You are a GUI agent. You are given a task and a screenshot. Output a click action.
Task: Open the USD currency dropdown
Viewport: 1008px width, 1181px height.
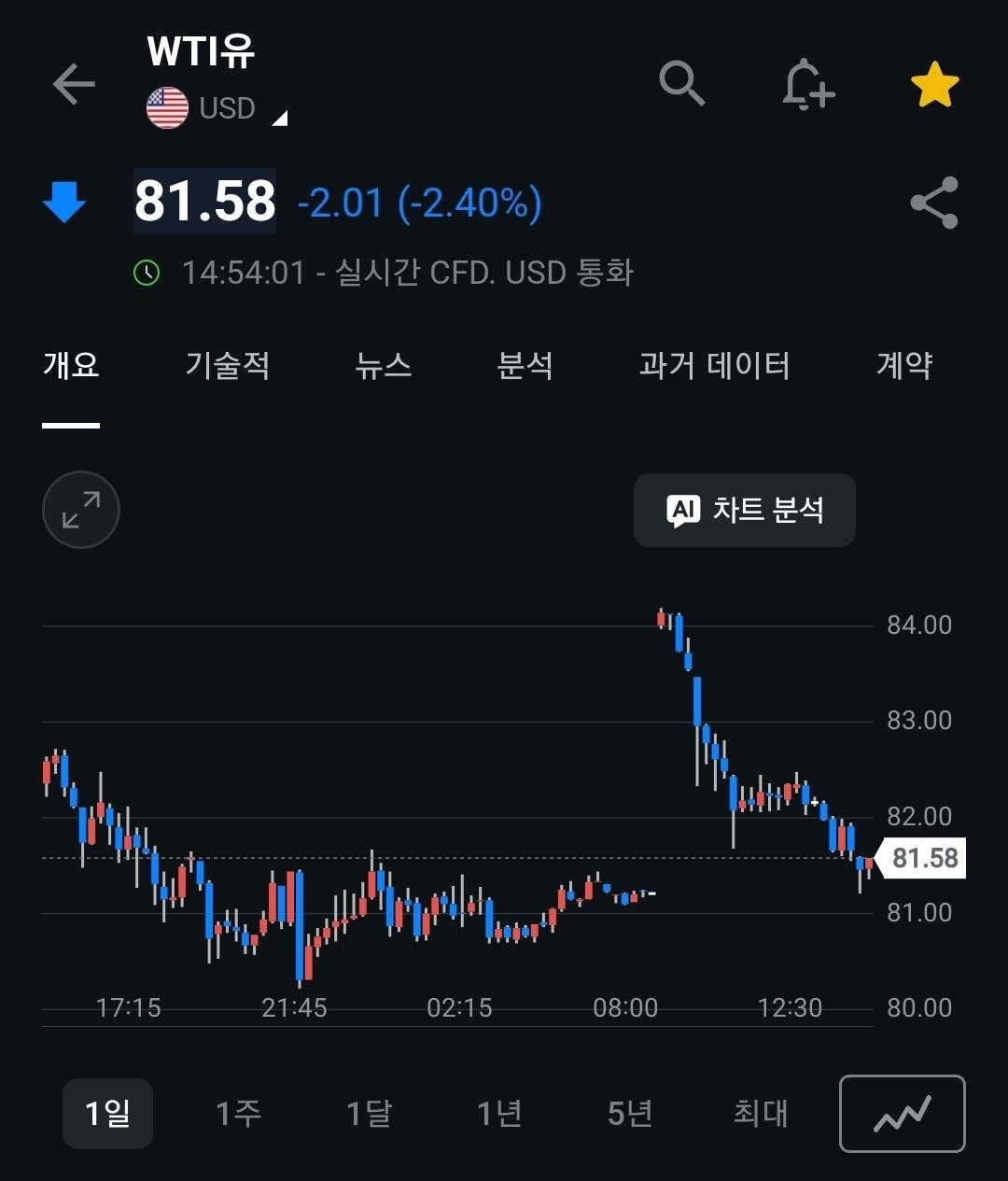click(x=217, y=108)
